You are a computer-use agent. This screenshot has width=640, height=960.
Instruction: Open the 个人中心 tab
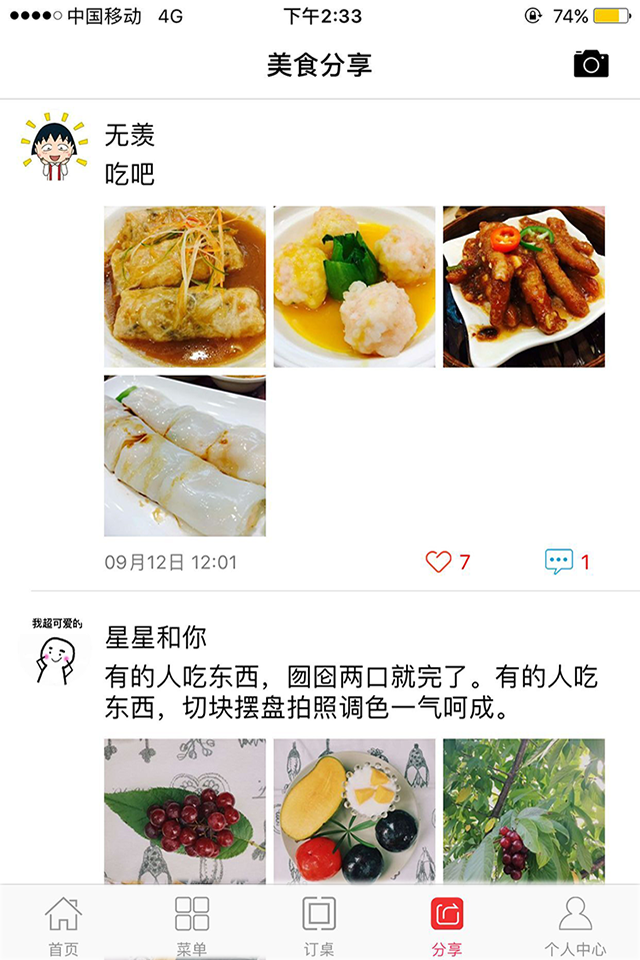click(x=575, y=924)
